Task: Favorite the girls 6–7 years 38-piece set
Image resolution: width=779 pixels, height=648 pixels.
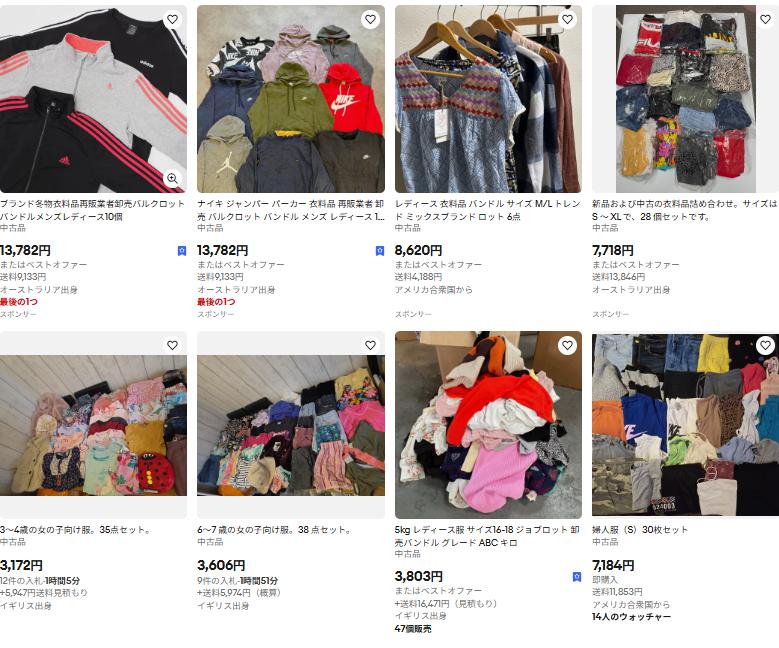Action: pos(370,345)
